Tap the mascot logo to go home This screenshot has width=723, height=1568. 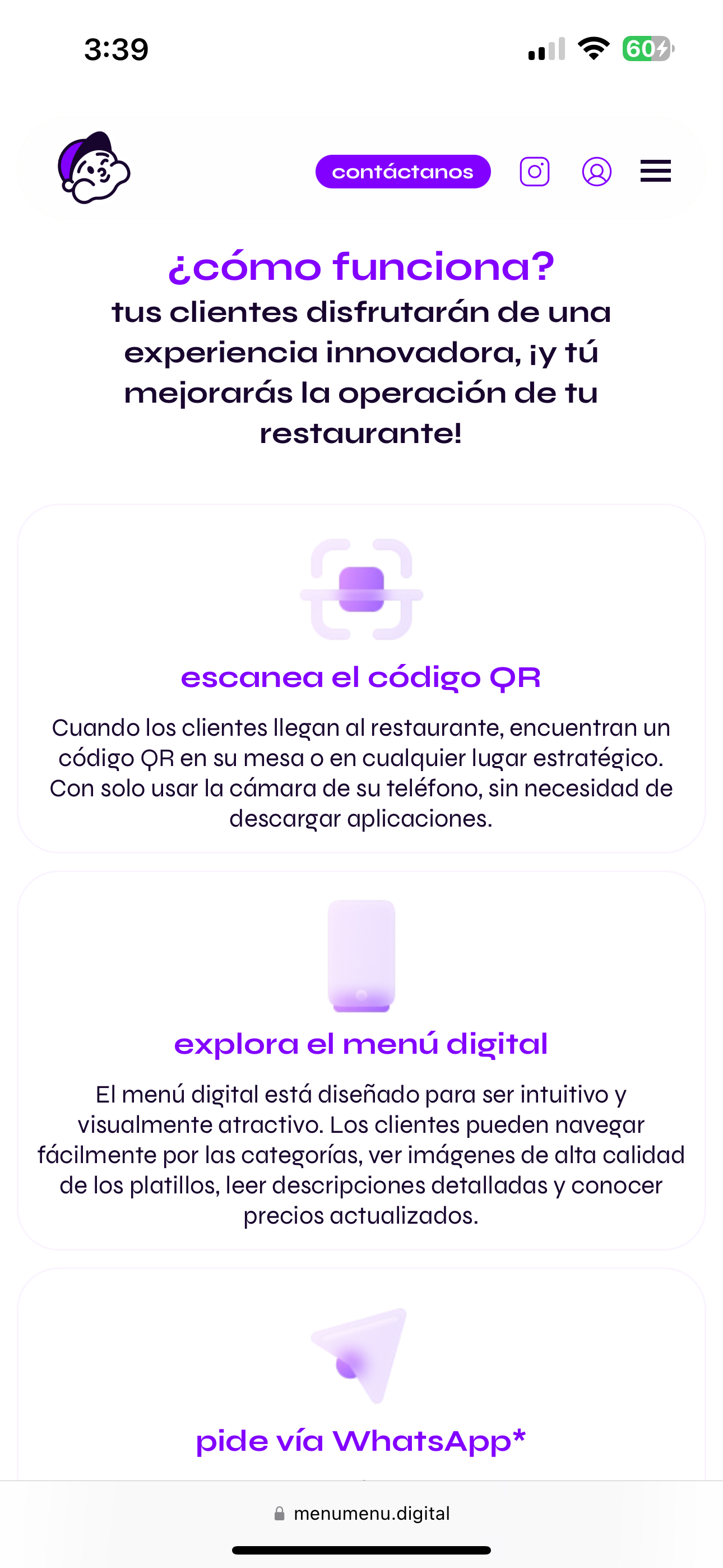[x=94, y=168]
